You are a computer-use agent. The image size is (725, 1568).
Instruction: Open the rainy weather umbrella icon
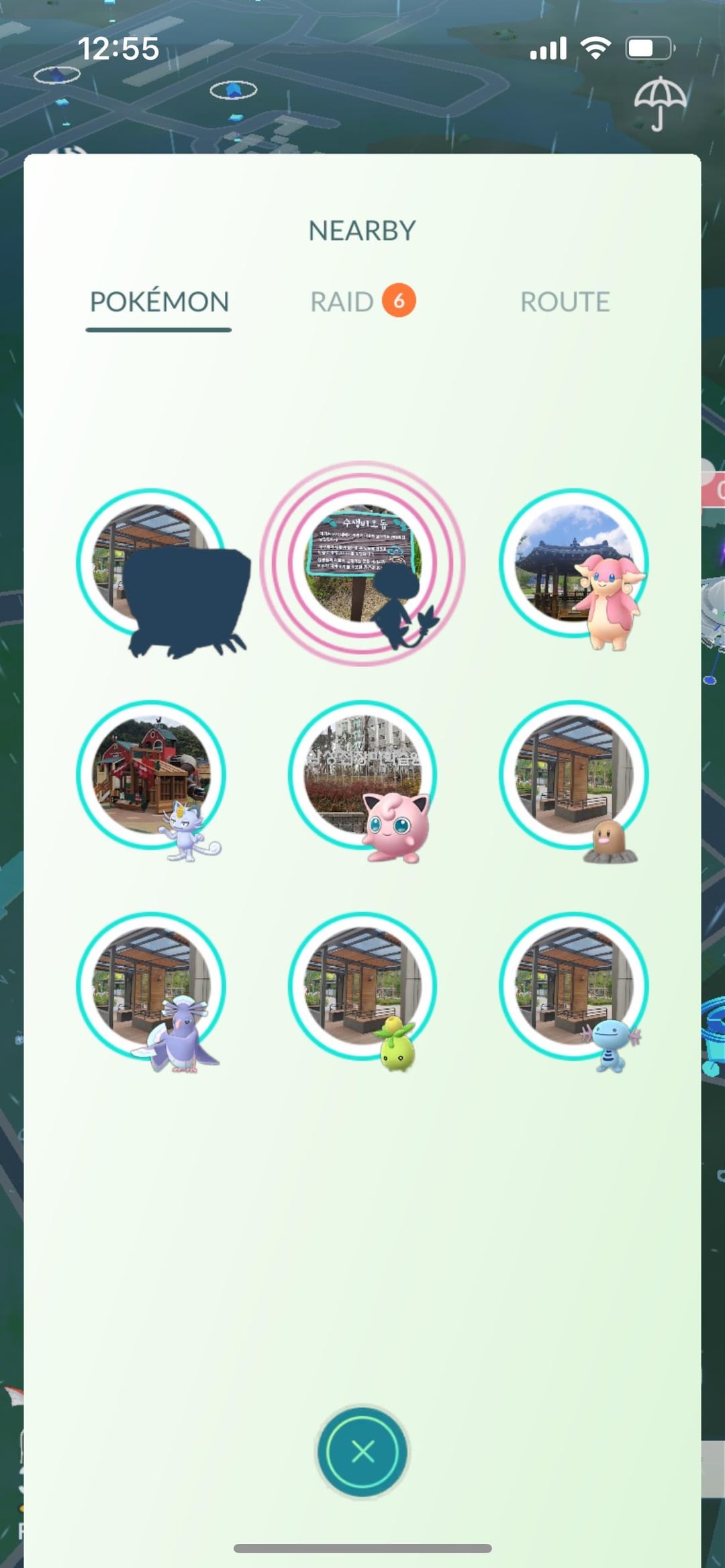660,103
